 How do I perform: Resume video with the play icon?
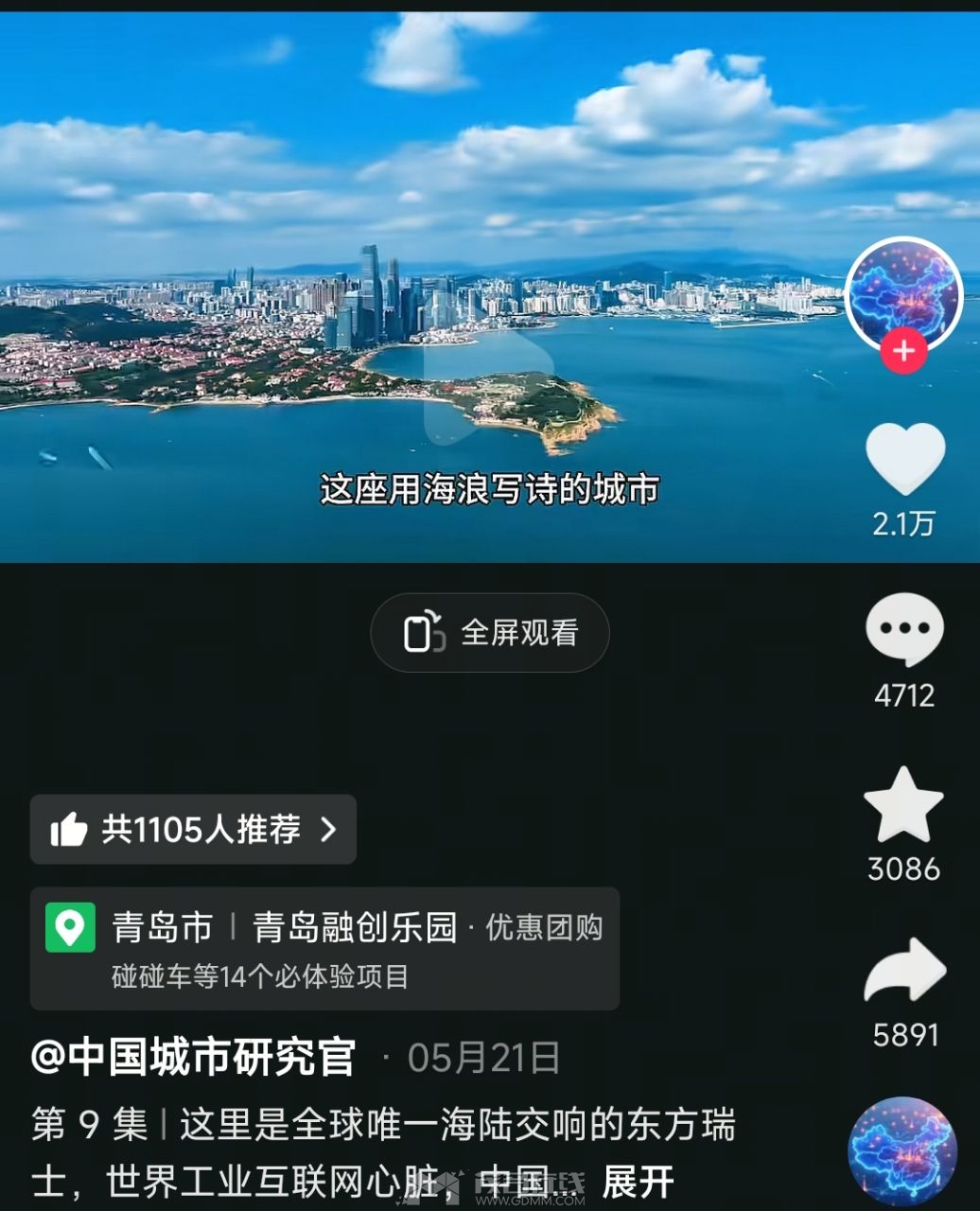click(x=488, y=388)
